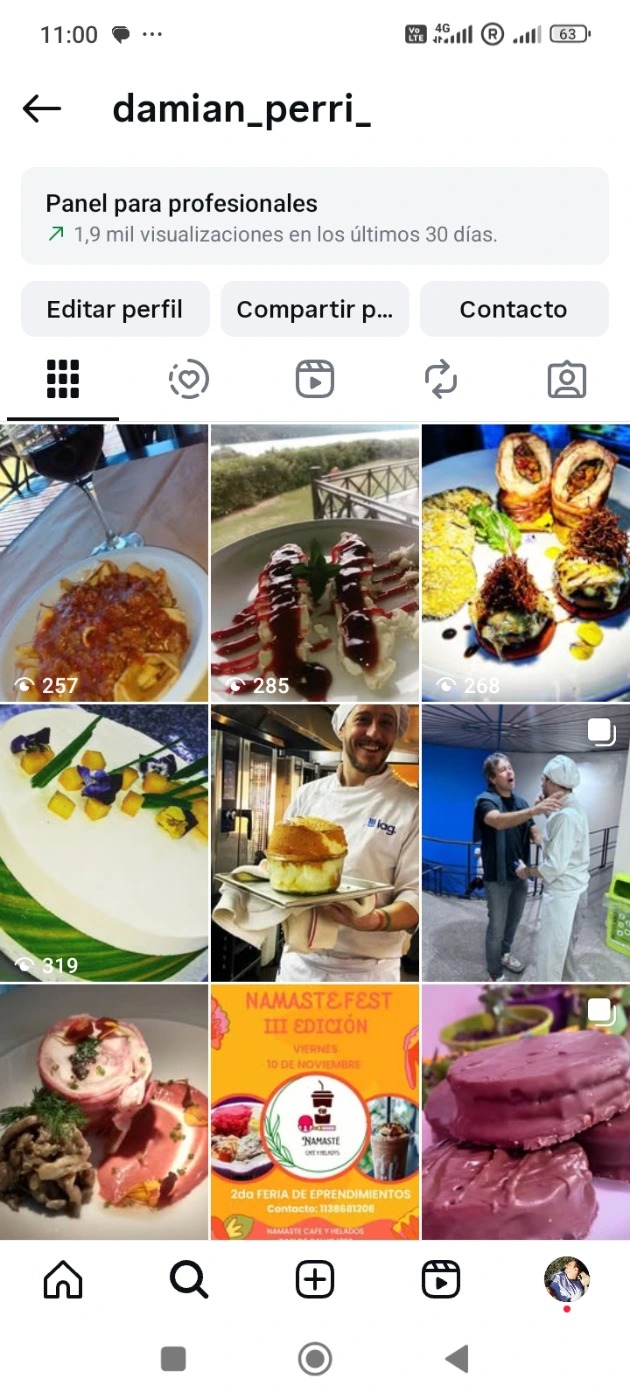Open the chef holding soufflé post
Viewport: 630px width, 1400px height.
click(314, 842)
